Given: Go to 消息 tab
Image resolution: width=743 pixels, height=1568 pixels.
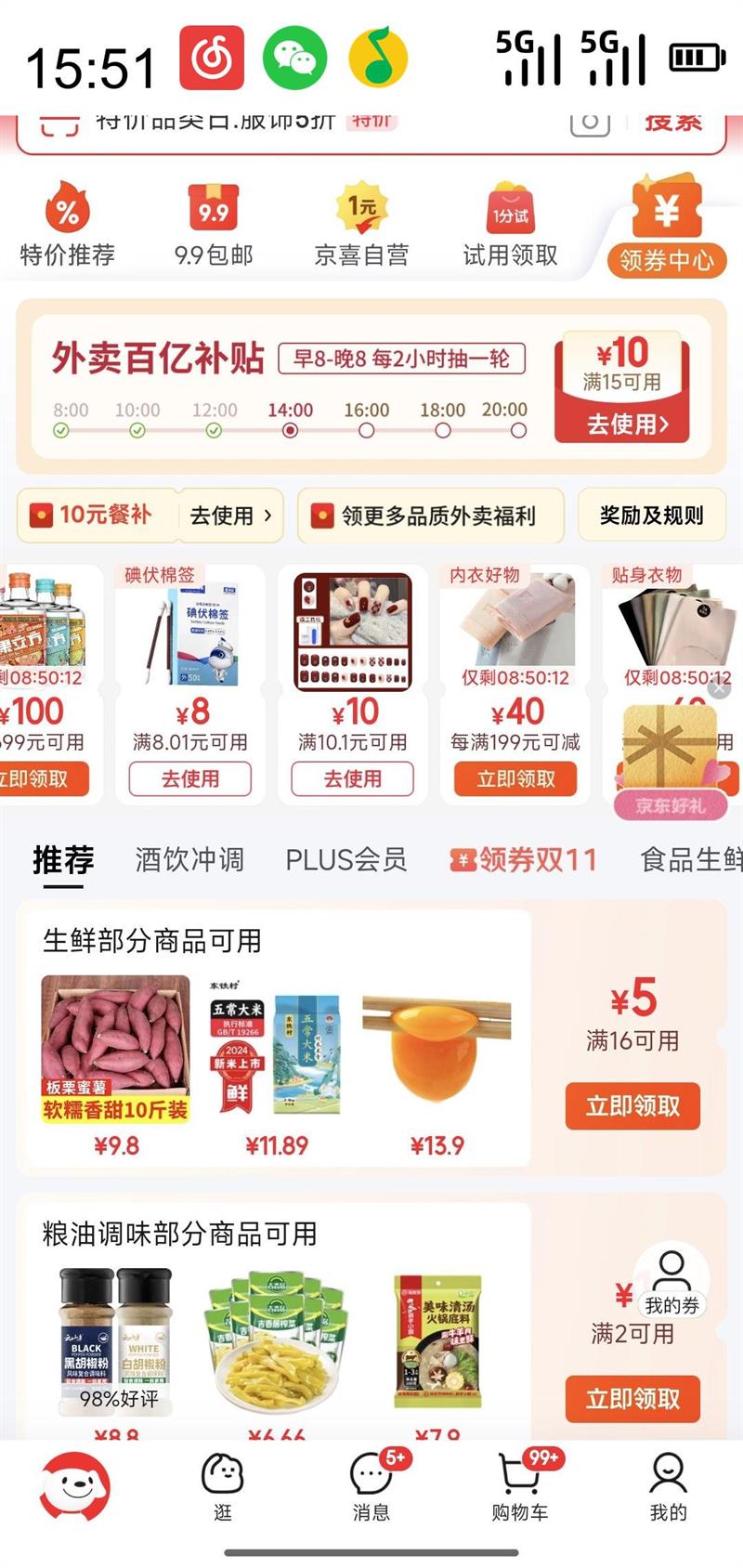Looking at the screenshot, I should tap(371, 1485).
